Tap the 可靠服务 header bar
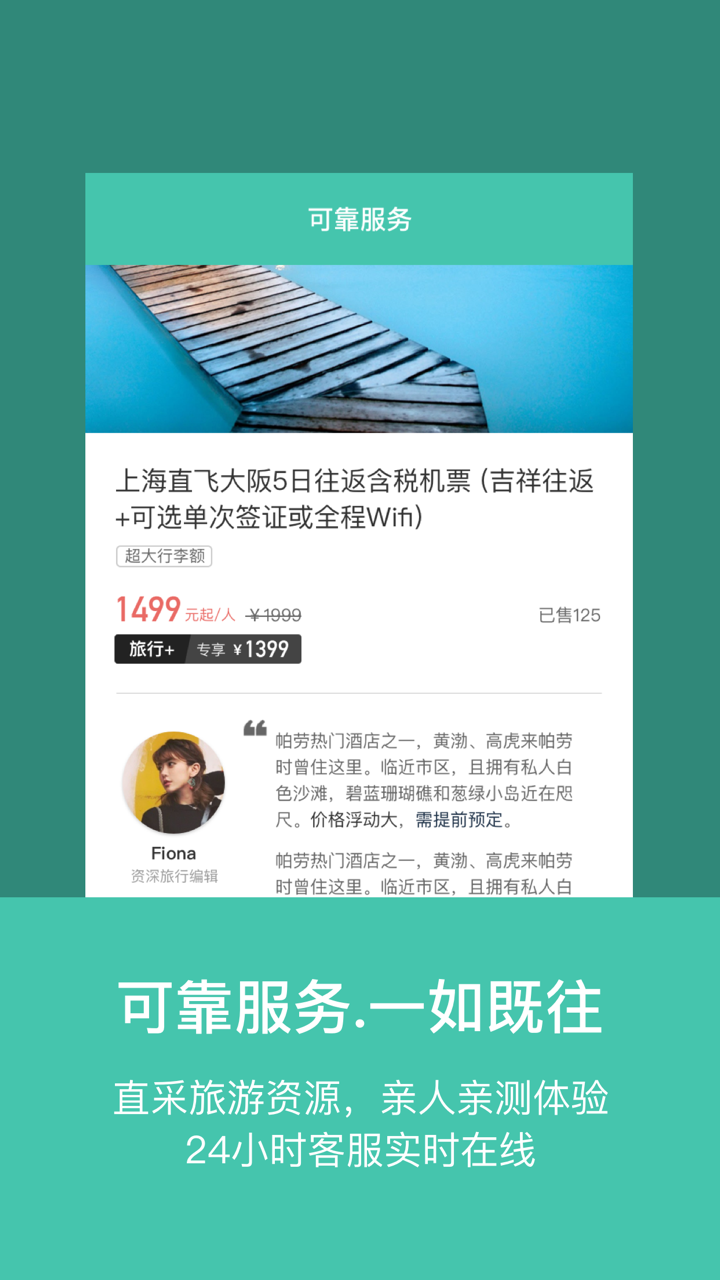720x1280 pixels. coord(359,218)
